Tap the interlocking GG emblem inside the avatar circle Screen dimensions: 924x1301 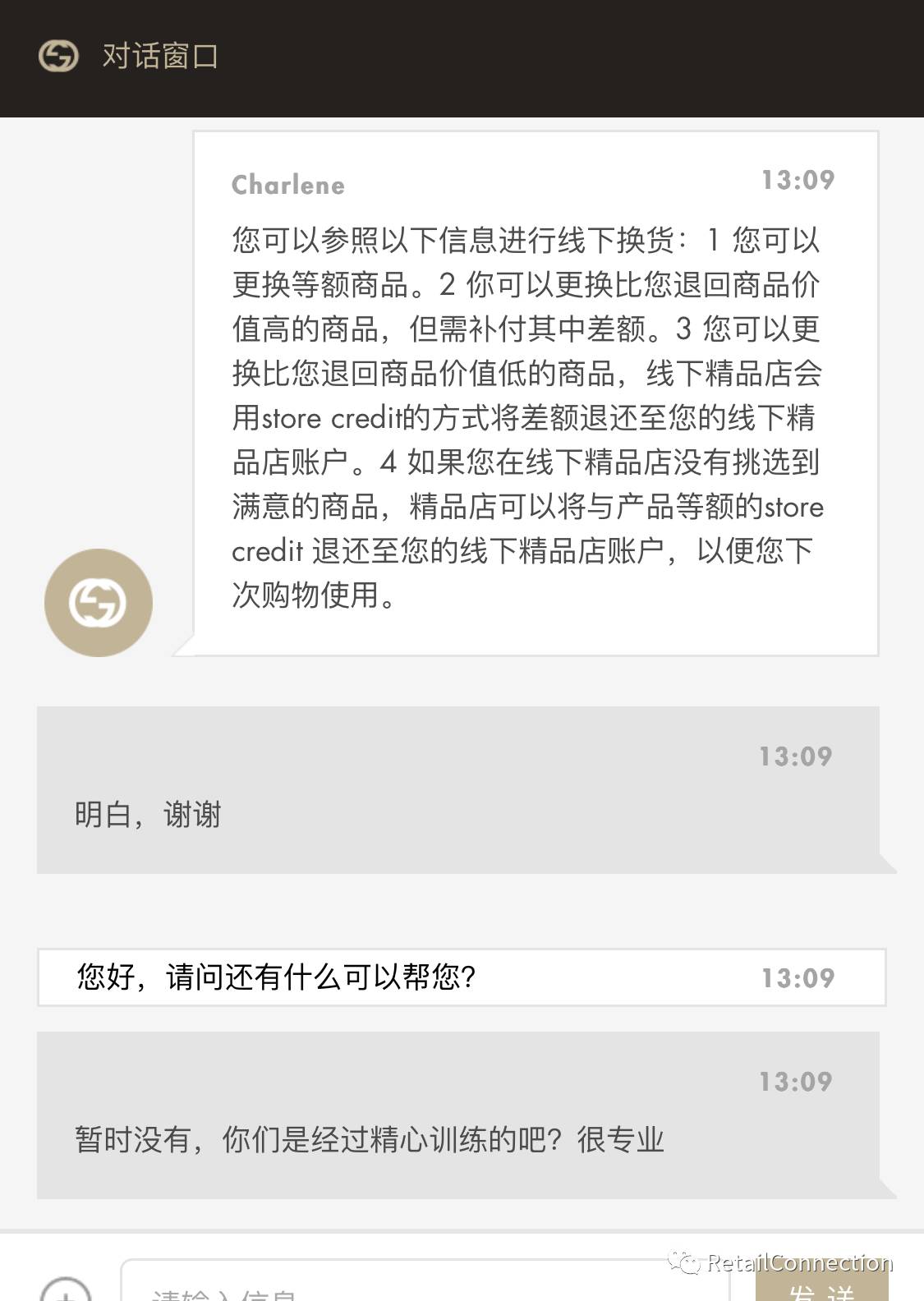coord(97,601)
